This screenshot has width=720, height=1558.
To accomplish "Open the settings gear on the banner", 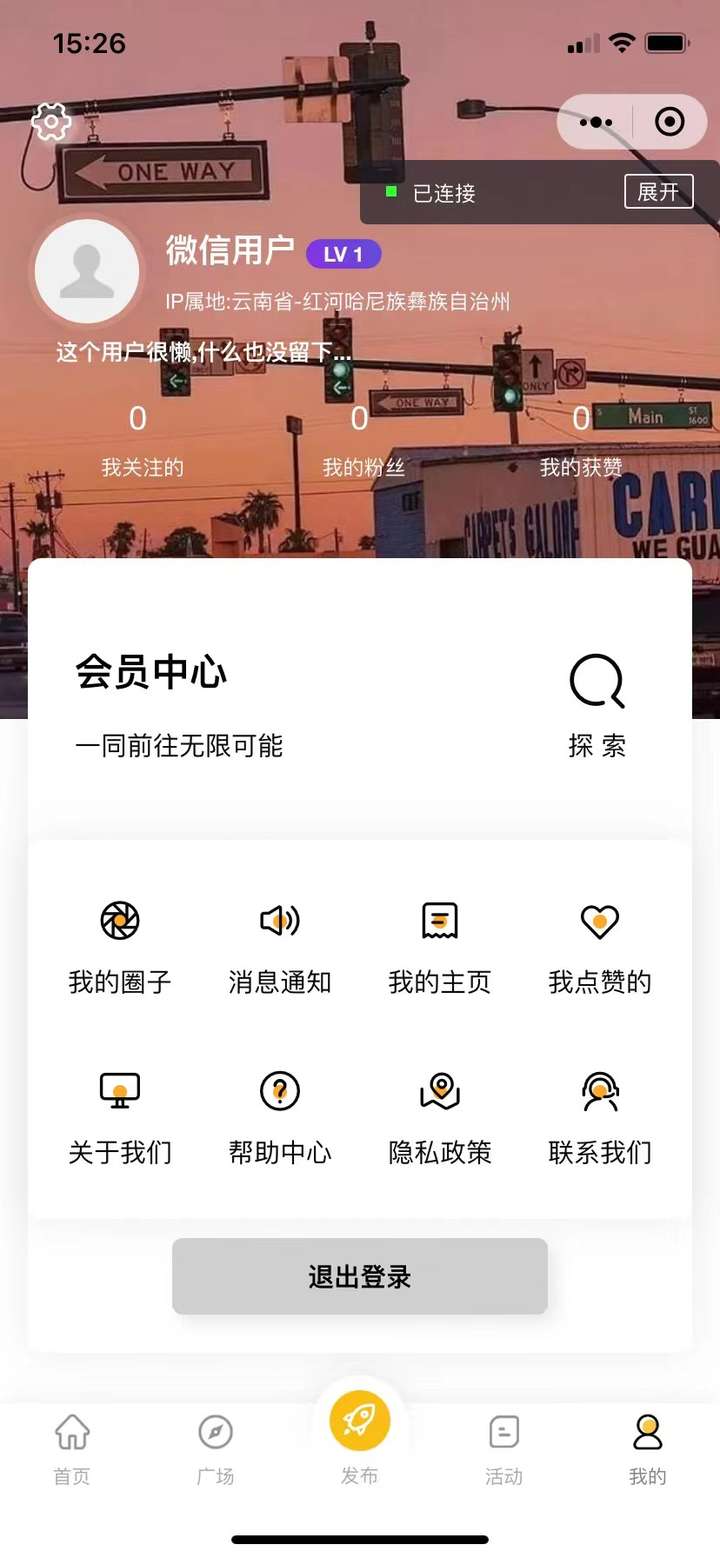I will 50,121.
